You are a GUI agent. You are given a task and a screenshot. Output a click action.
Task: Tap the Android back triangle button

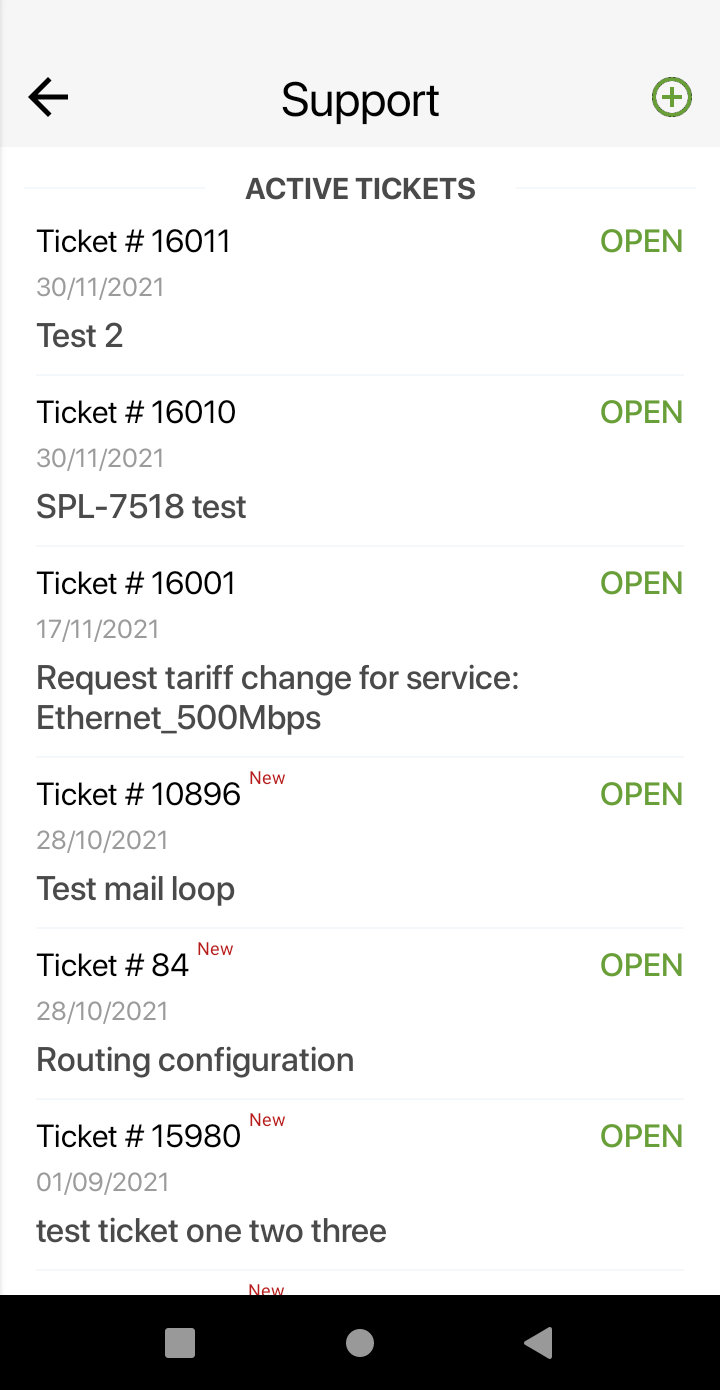coord(538,1344)
